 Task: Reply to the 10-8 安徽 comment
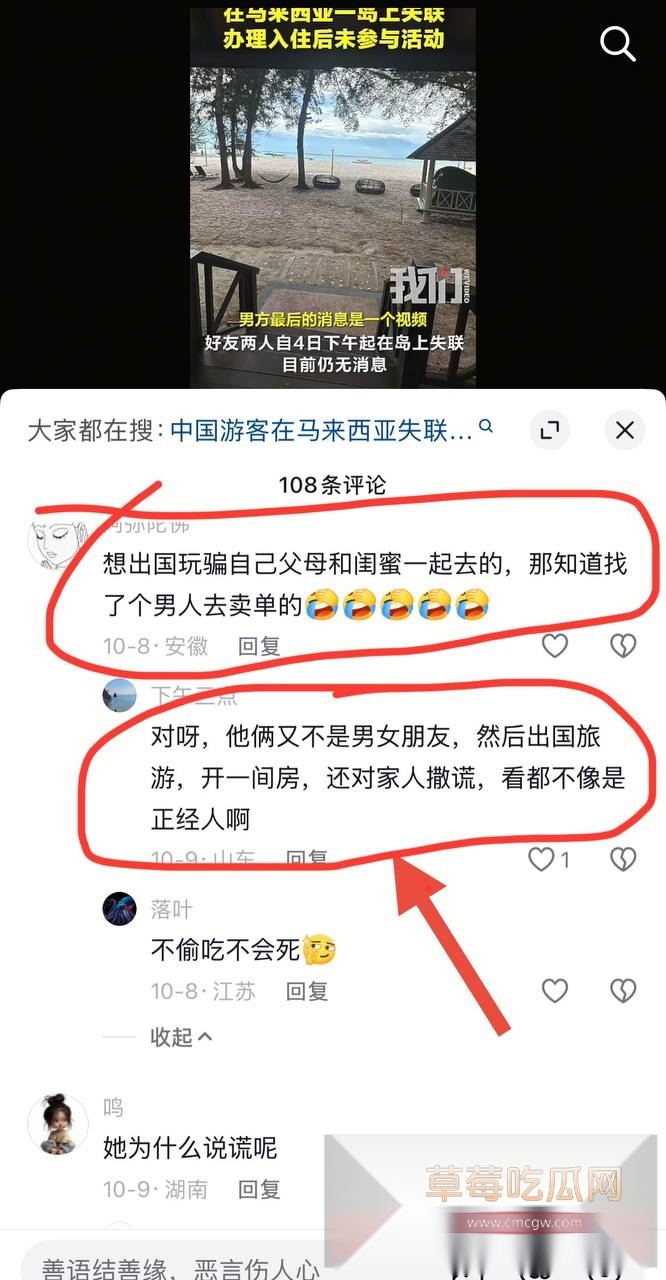coord(259,646)
